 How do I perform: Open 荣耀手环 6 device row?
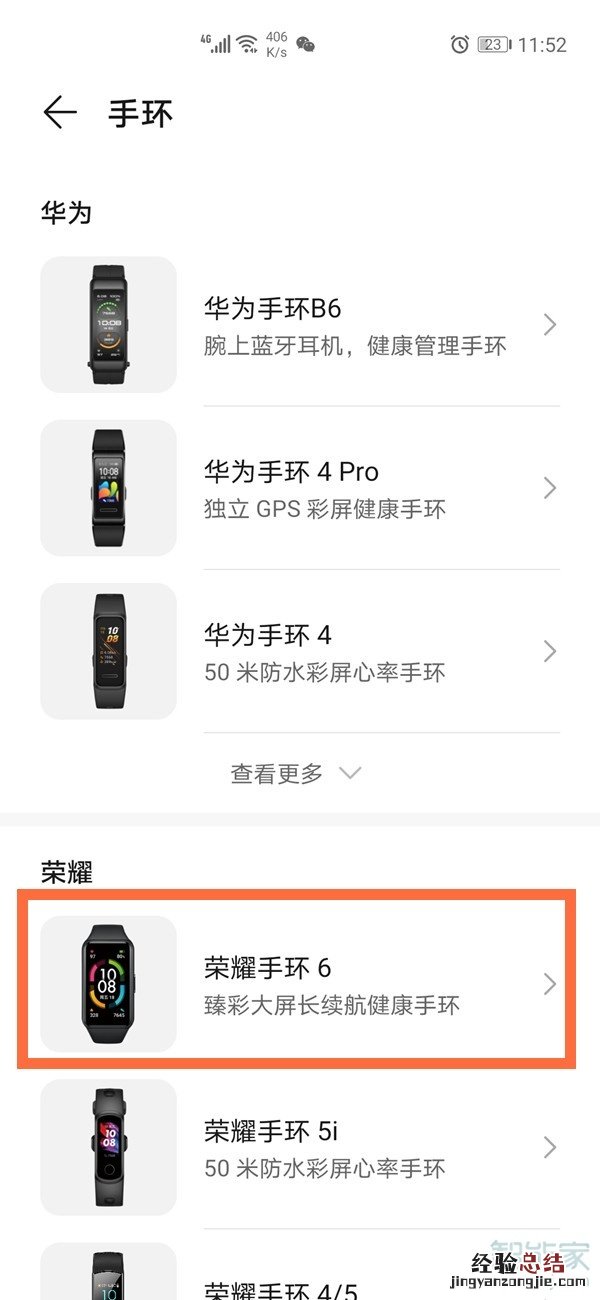[300, 984]
